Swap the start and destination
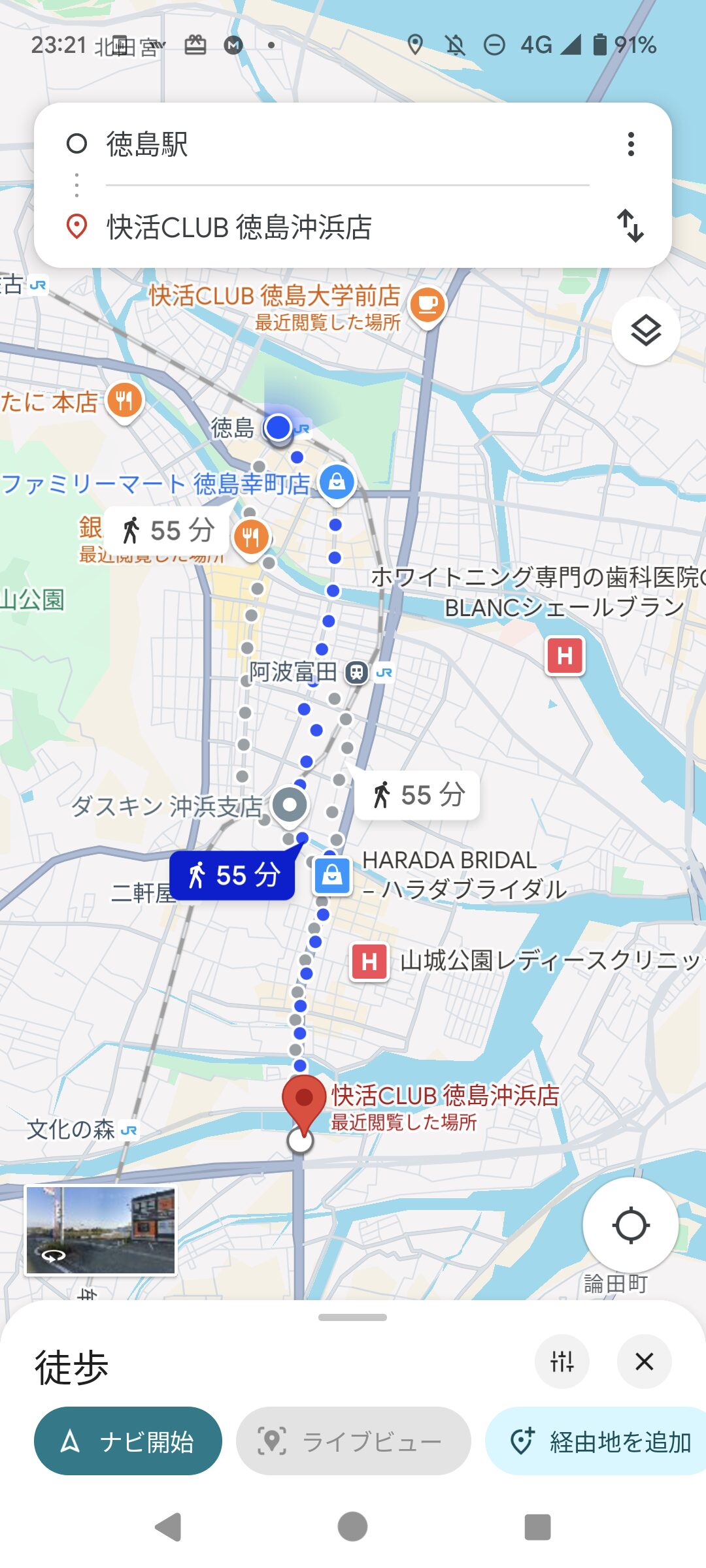The width and height of the screenshot is (706, 1568). point(631,226)
